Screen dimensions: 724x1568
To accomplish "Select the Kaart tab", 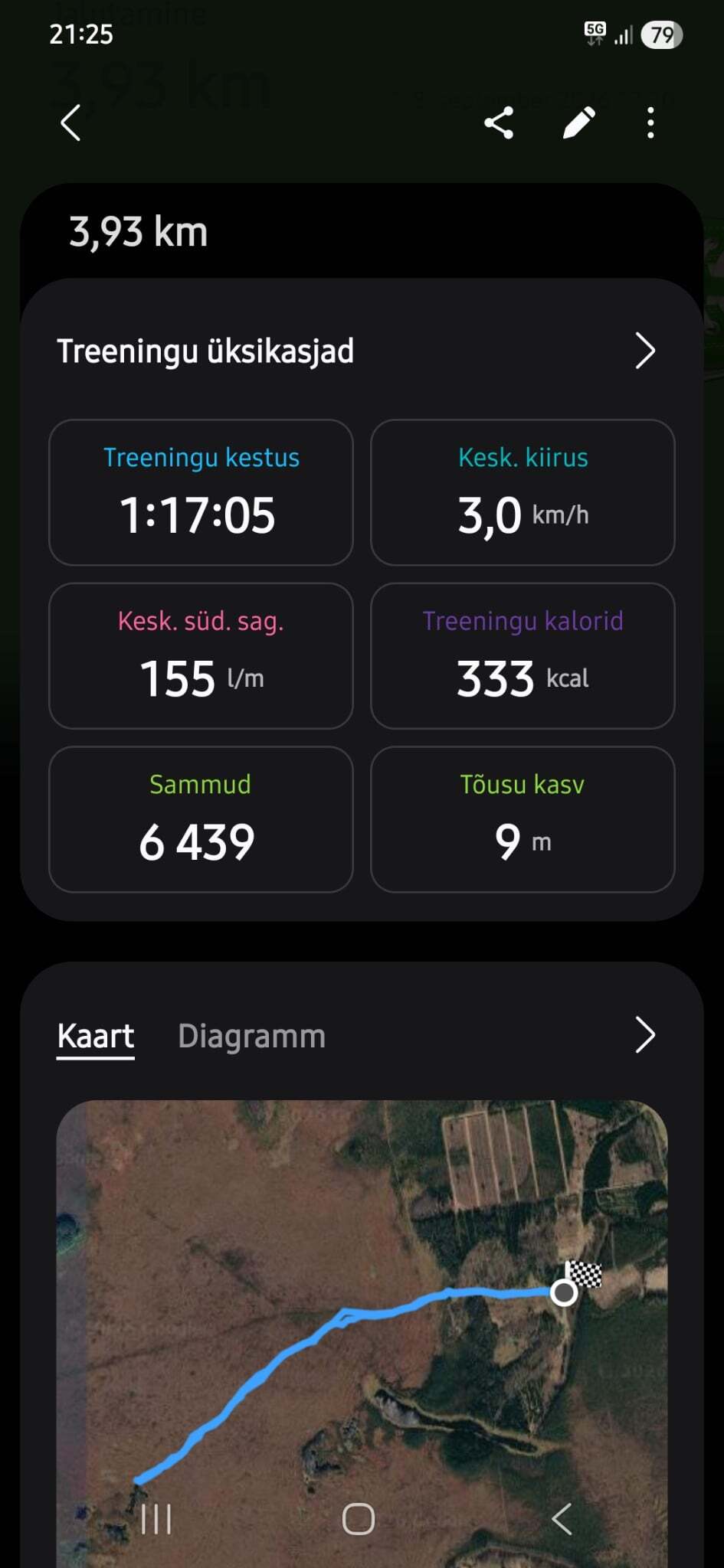I will 96,1036.
